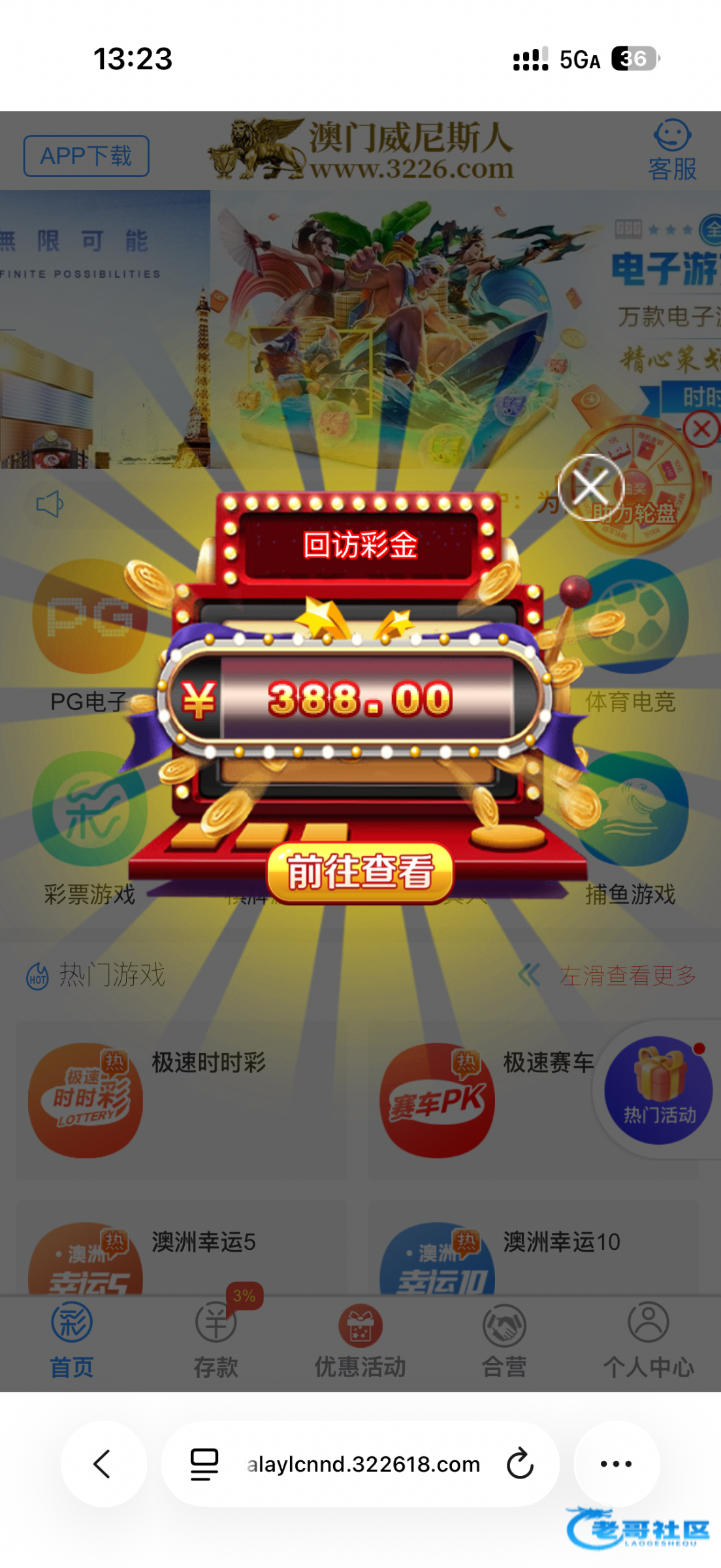Reload the page in the browser
The image size is (721, 1568).
521,1463
